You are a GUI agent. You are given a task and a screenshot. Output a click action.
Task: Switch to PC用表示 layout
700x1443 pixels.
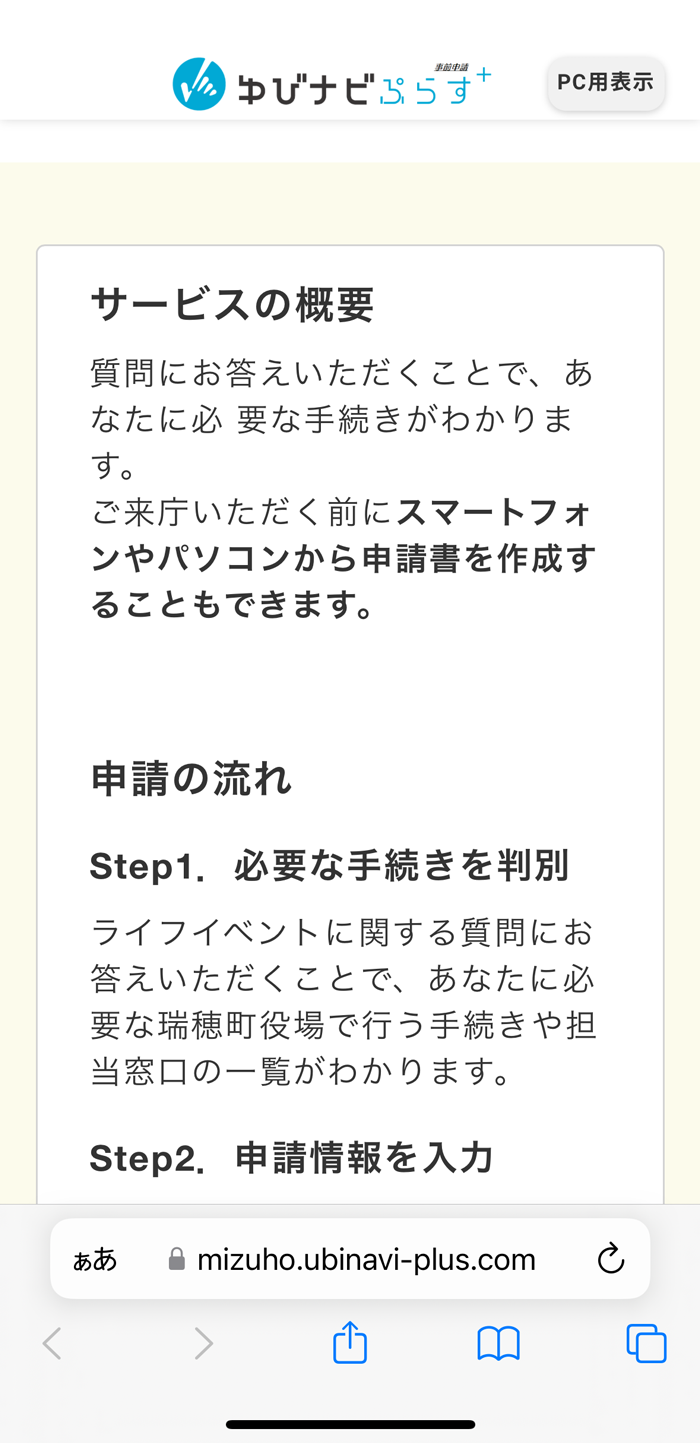point(605,83)
